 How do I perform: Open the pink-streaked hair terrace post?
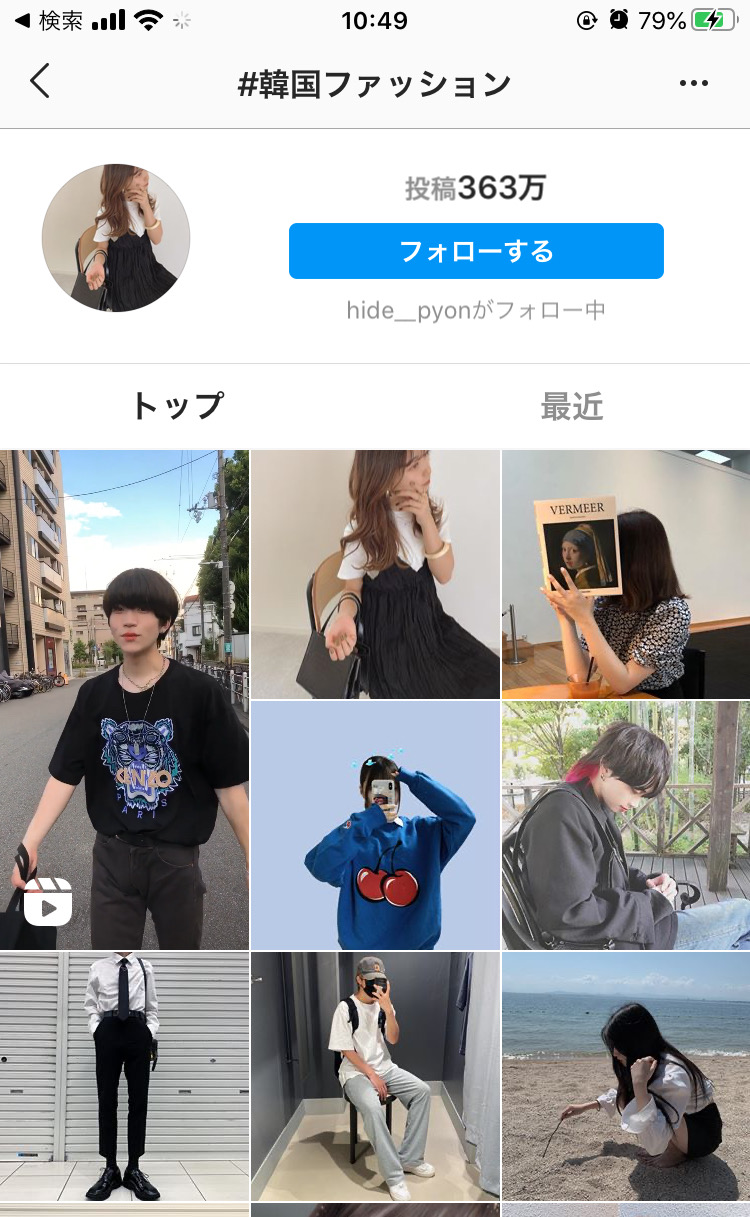[626, 825]
